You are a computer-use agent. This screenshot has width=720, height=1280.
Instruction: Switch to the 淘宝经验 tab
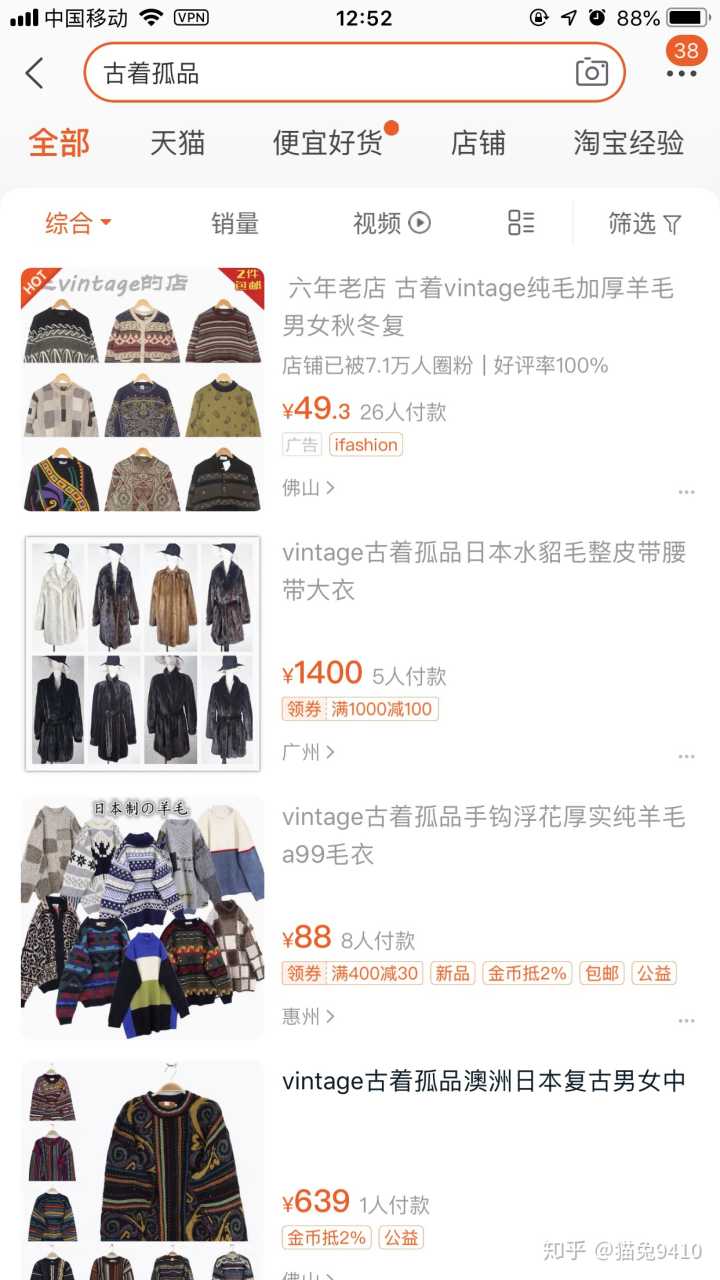click(628, 143)
